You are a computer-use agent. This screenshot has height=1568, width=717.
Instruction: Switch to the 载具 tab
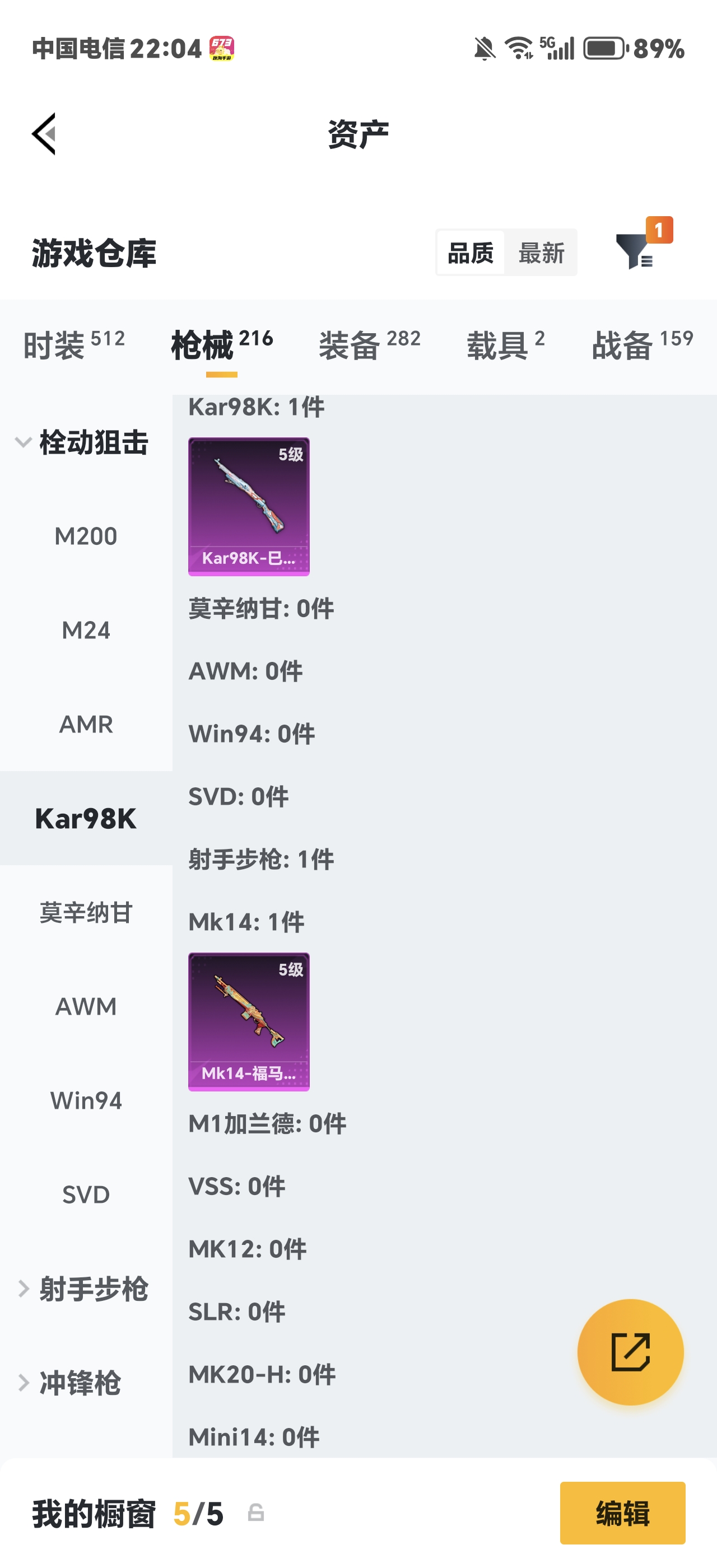coord(505,345)
